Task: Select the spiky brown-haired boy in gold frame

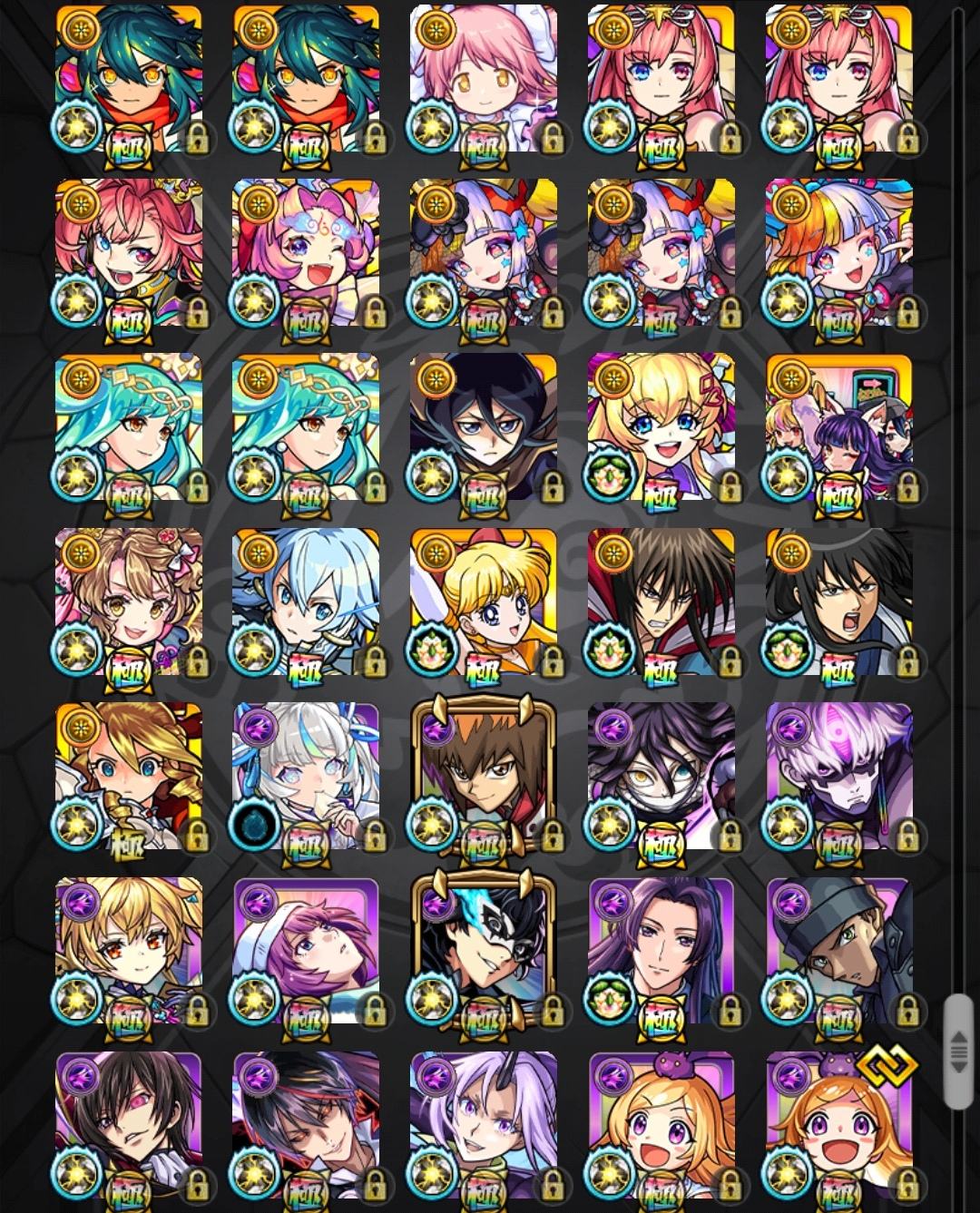Action: click(483, 776)
